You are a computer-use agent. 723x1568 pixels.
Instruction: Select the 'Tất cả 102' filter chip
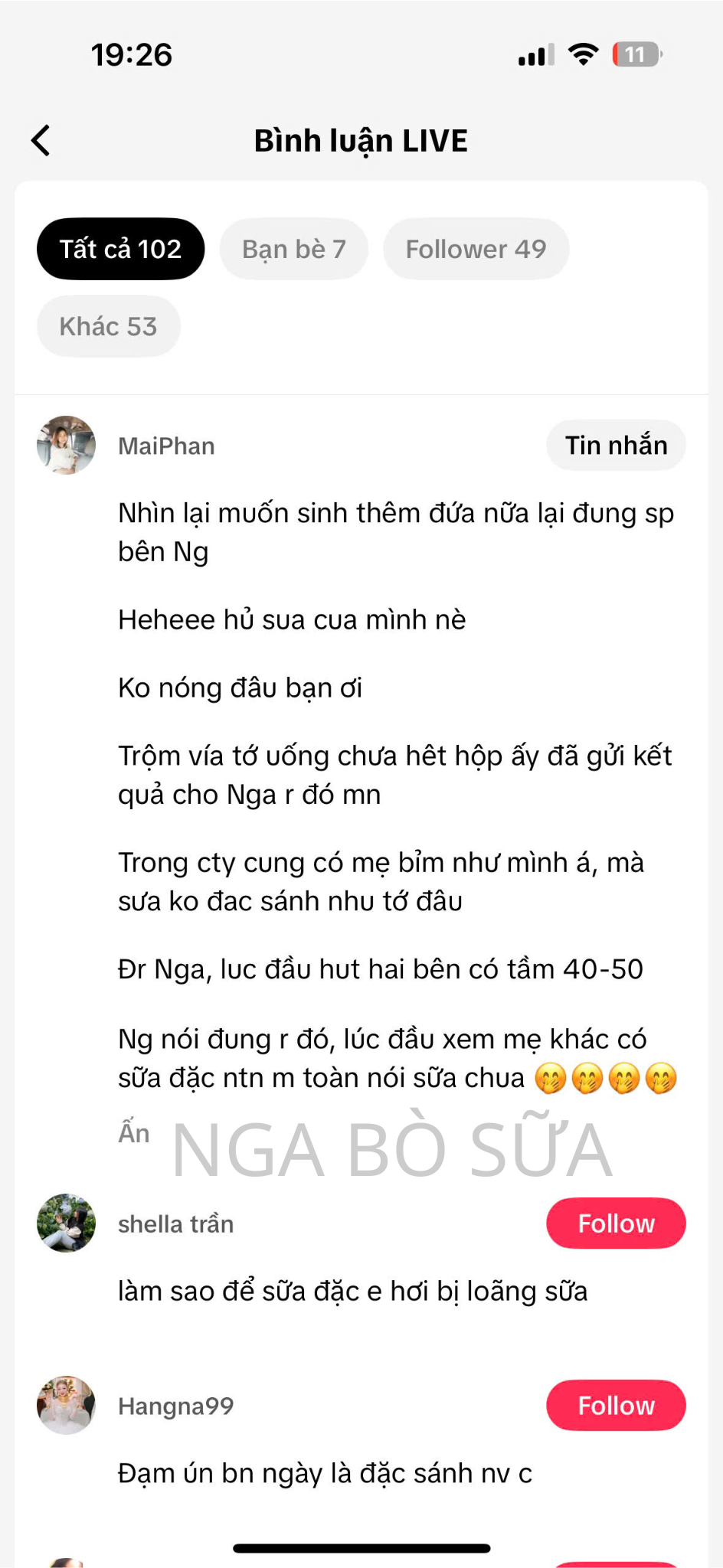click(x=120, y=248)
